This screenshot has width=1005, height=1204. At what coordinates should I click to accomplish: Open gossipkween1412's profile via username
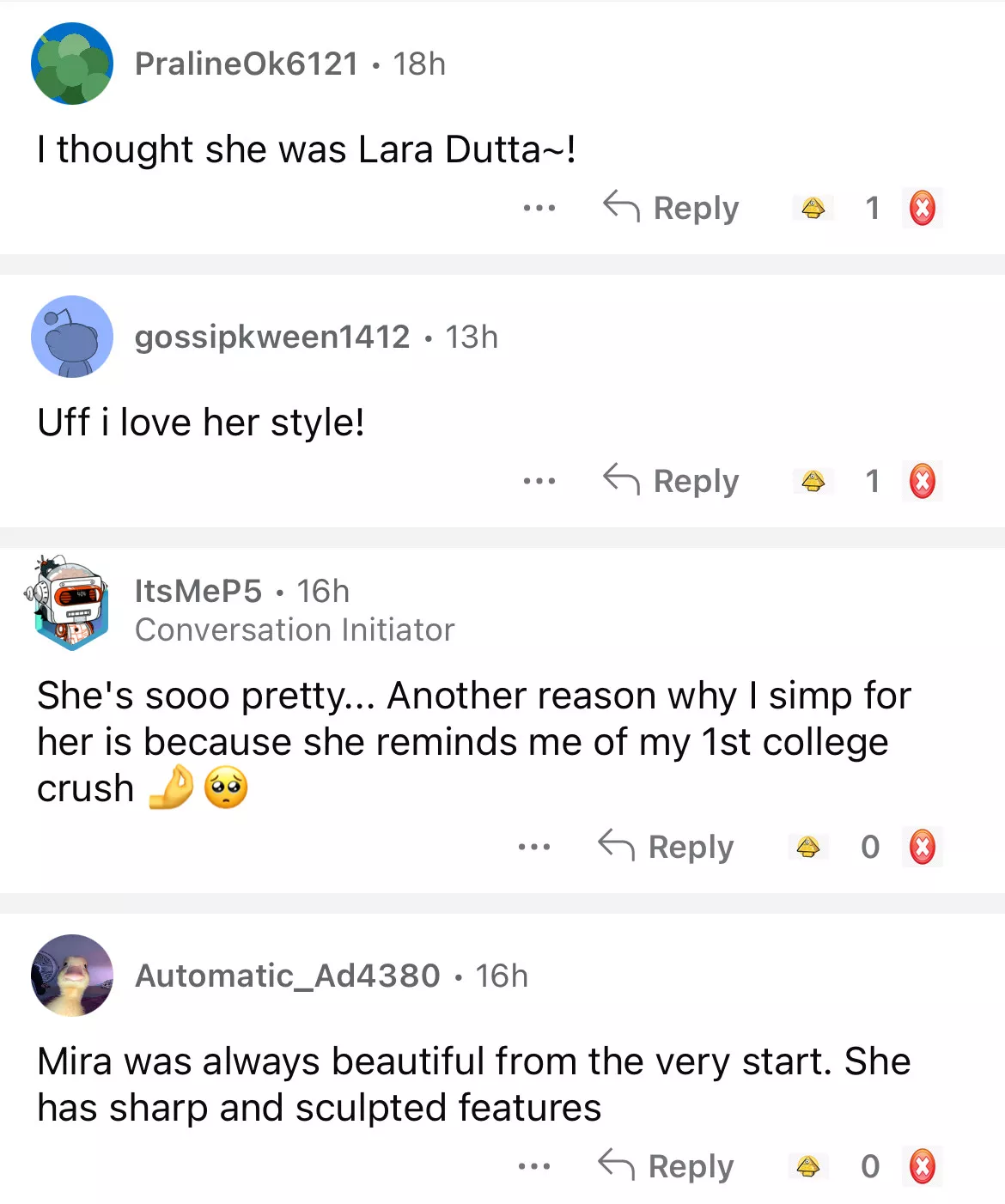tap(271, 337)
